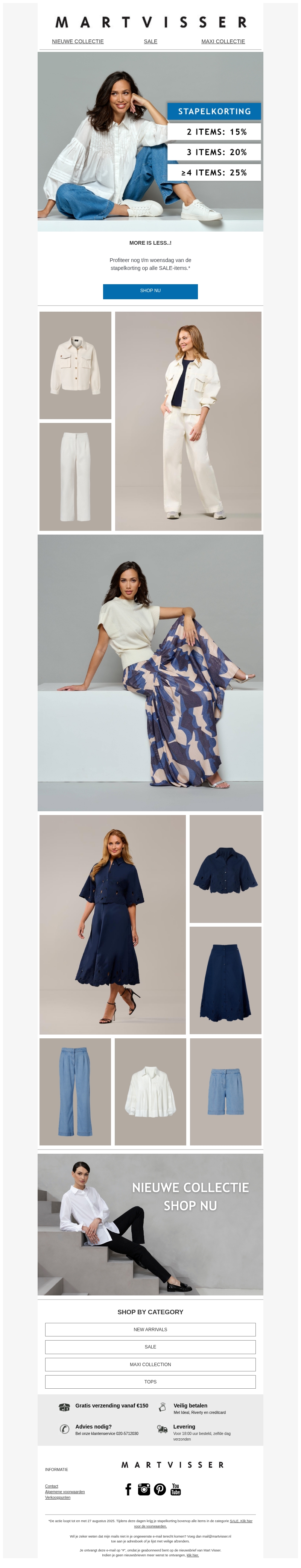Open the NIEUWE COLLECTIE link
301x1568 pixels.
tap(78, 41)
